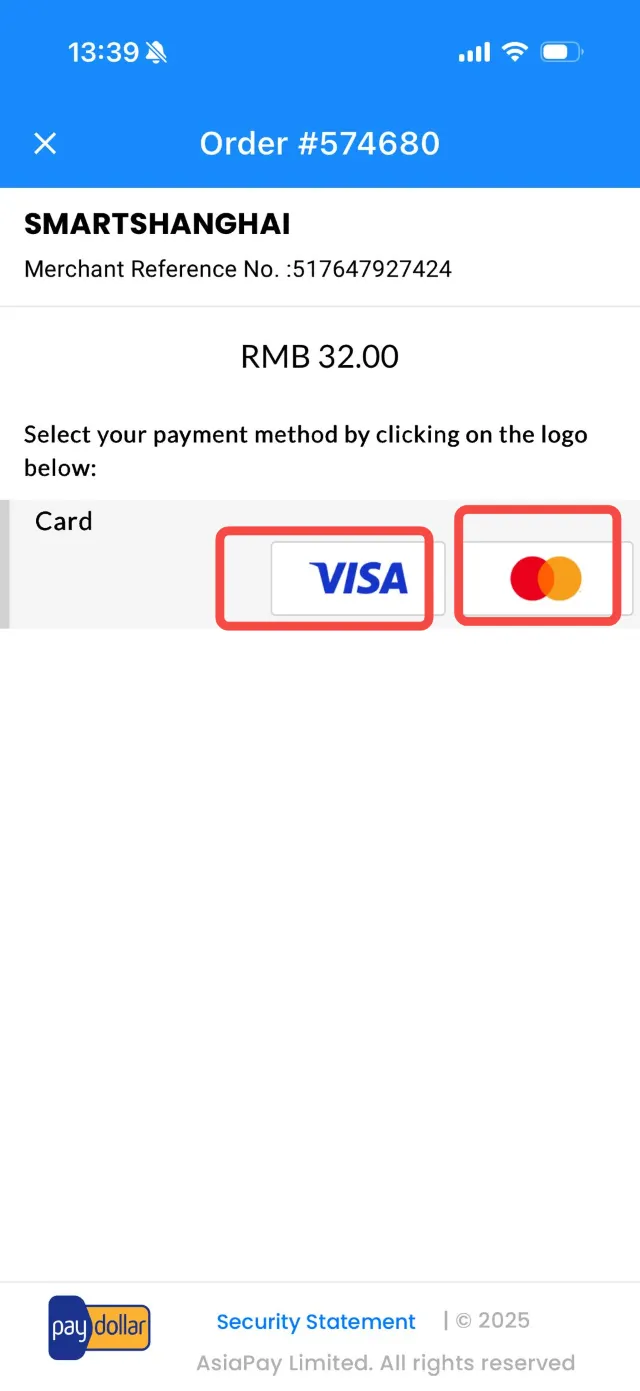Close the order payment page
Viewport: 640px width, 1391px height.
coord(45,144)
